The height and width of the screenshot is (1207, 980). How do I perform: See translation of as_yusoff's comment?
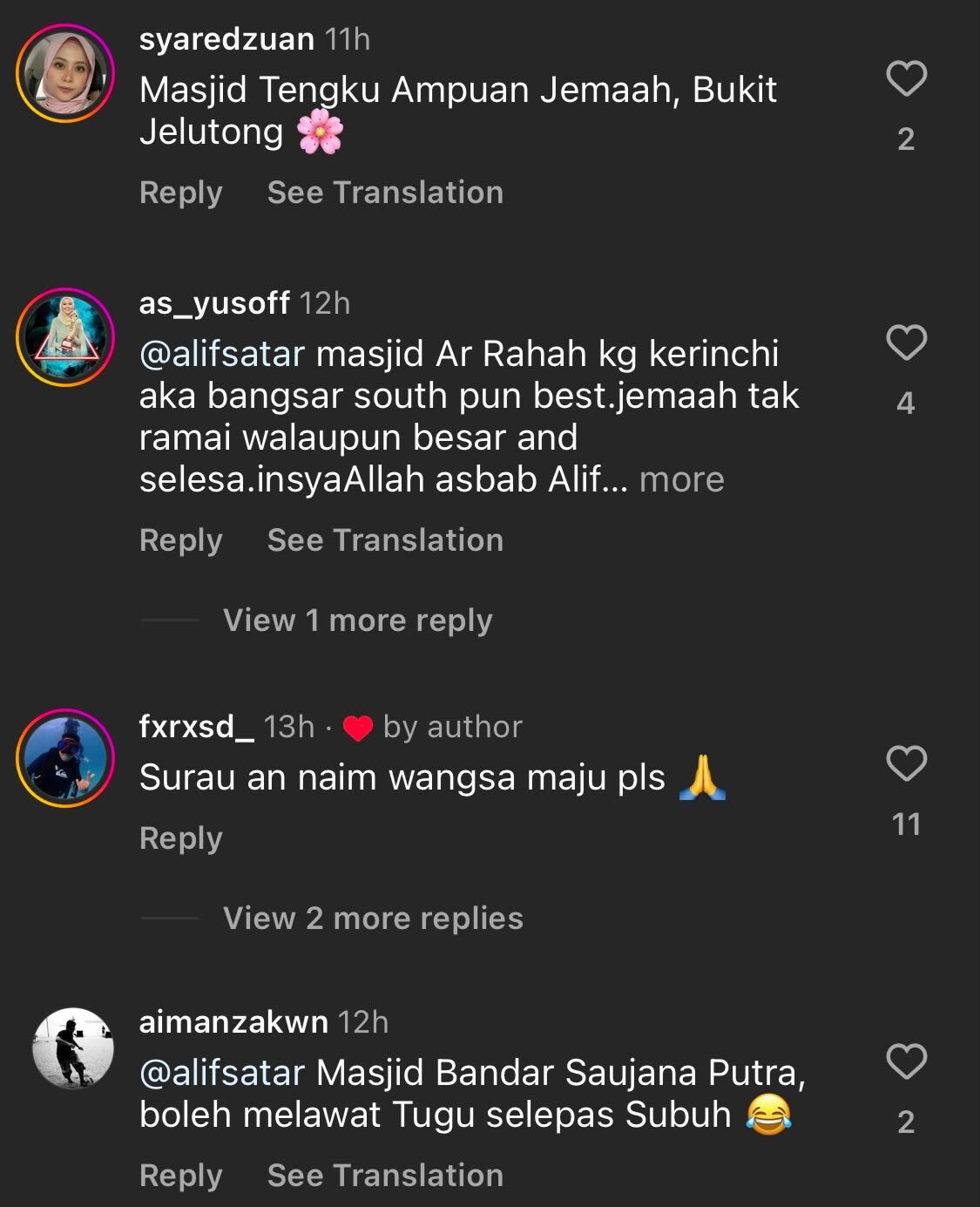[385, 540]
